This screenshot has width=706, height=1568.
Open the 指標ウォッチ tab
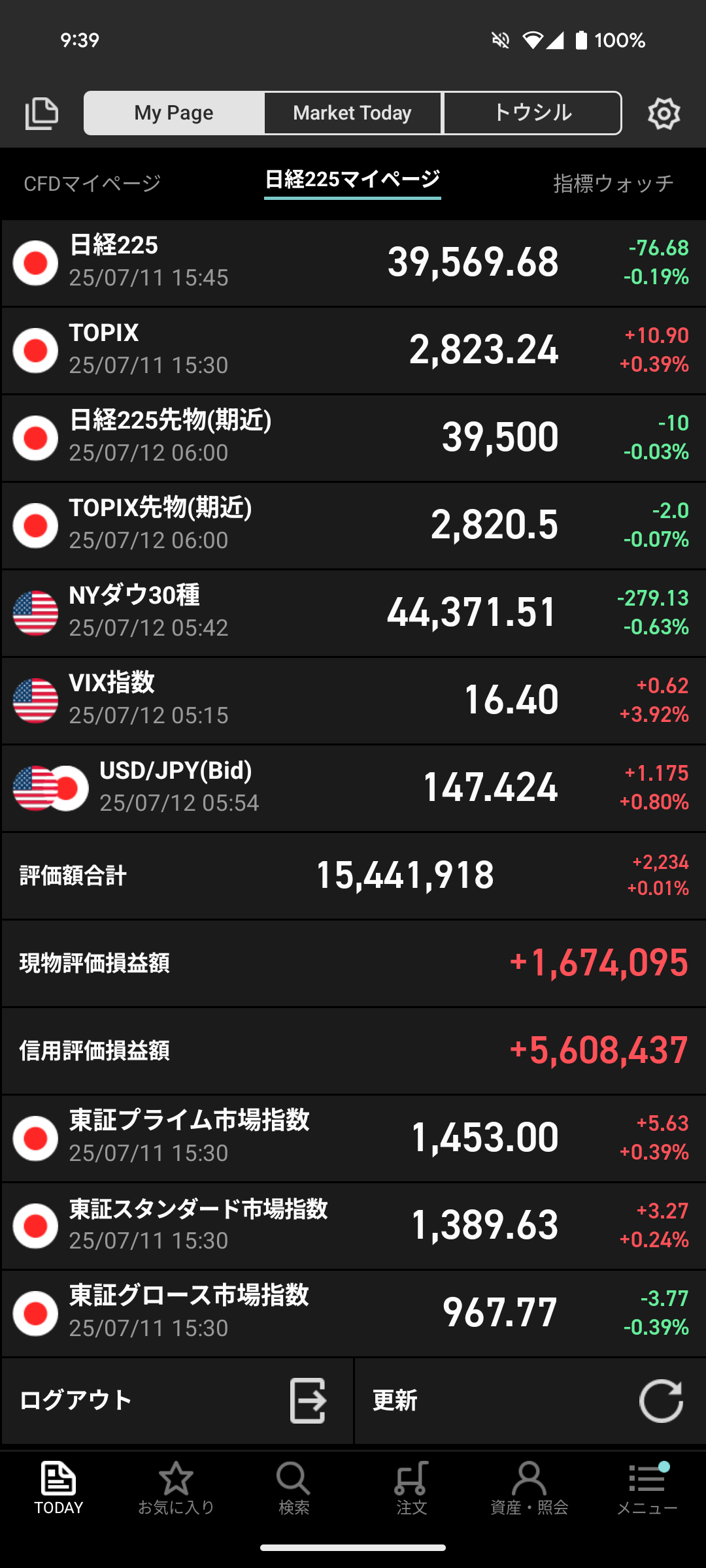(613, 184)
